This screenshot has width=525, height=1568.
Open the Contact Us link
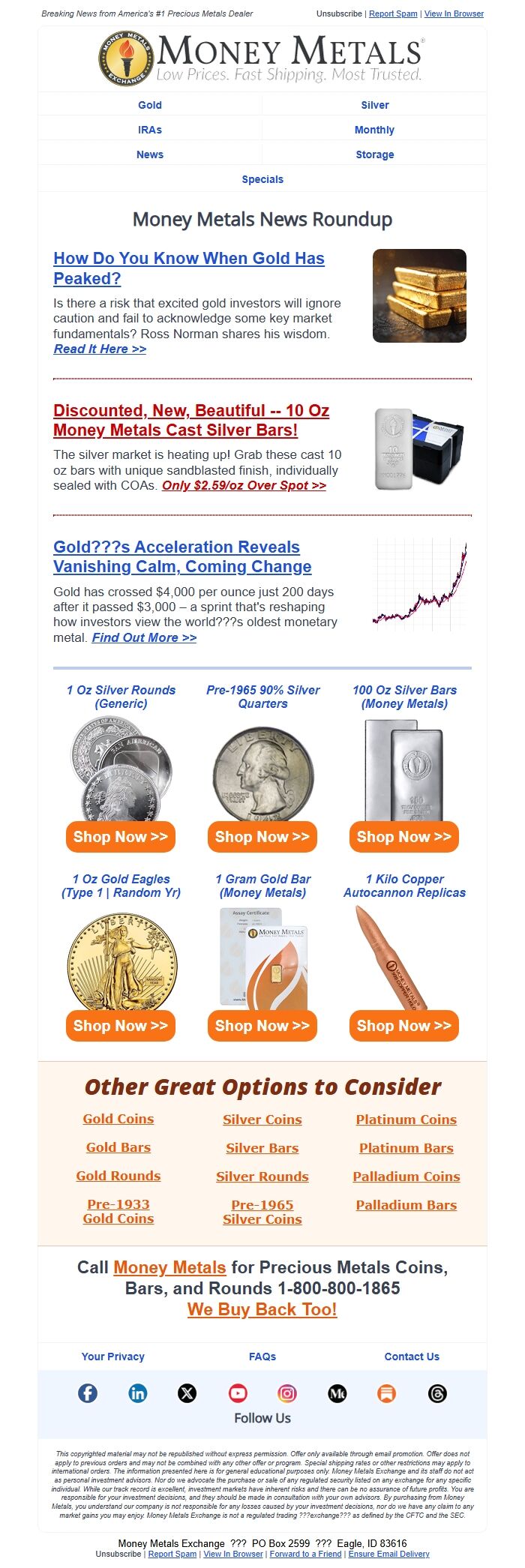pos(412,1357)
